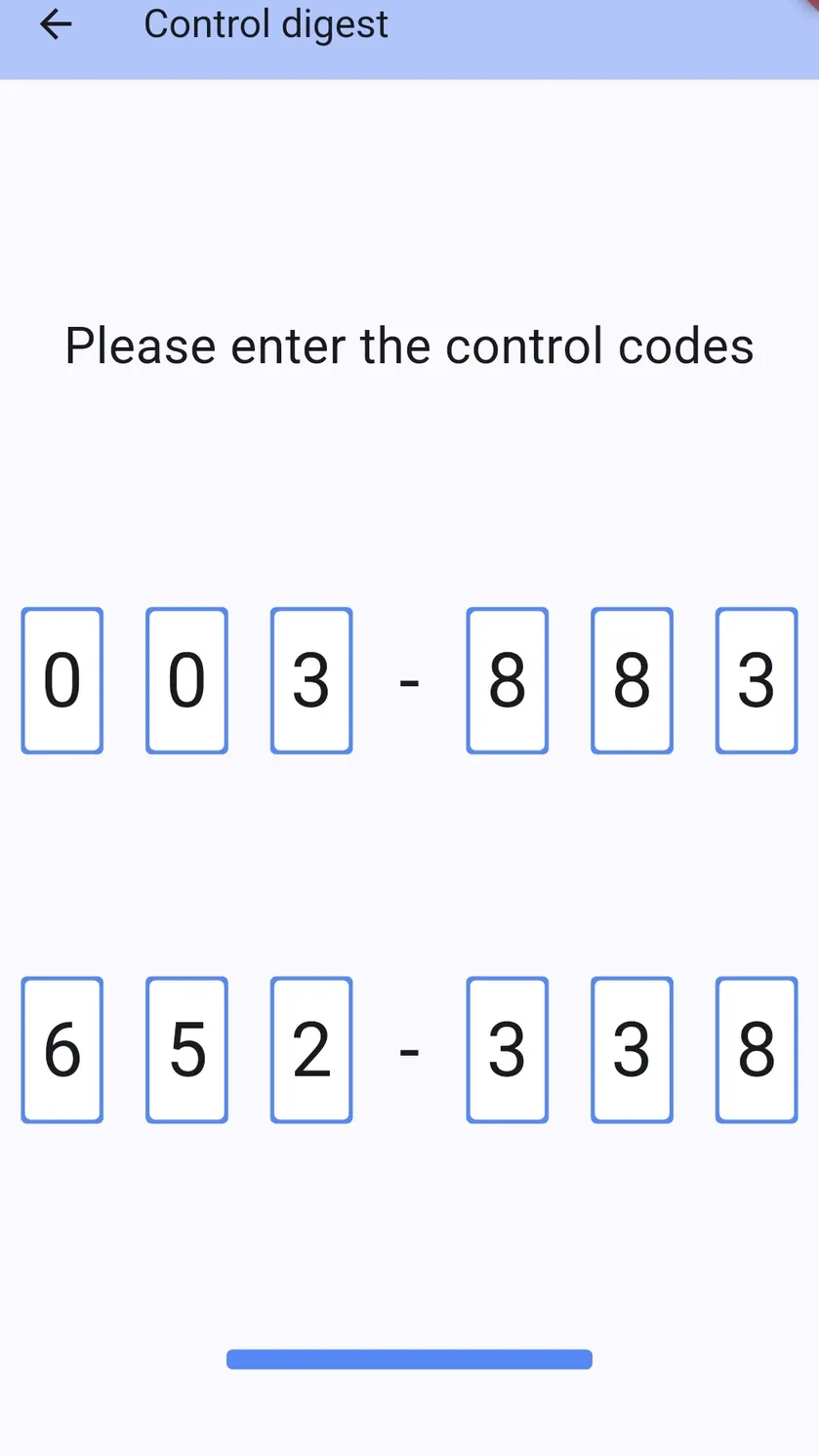
Task: Tap the second 3 box in bottom row
Action: (632, 1050)
